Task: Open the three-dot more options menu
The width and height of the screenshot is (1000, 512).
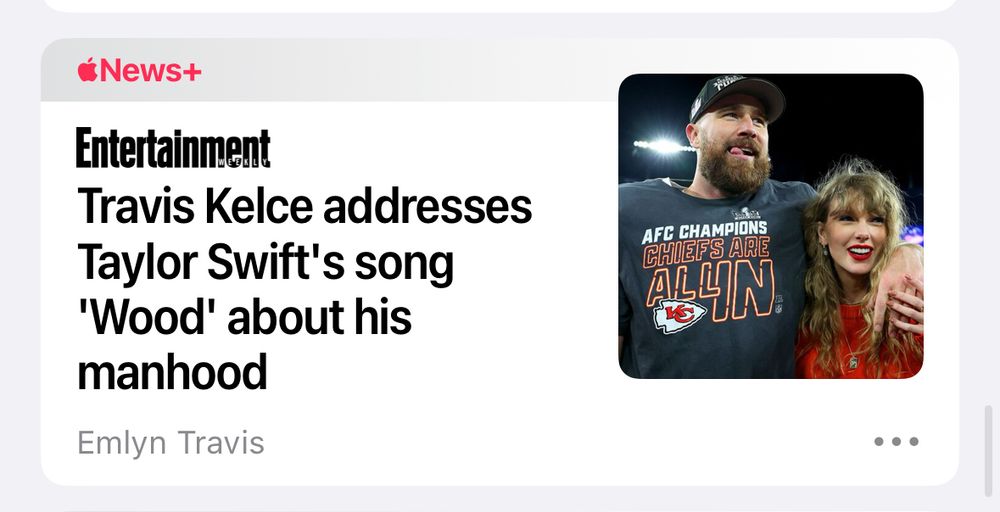Action: pyautogui.click(x=896, y=441)
